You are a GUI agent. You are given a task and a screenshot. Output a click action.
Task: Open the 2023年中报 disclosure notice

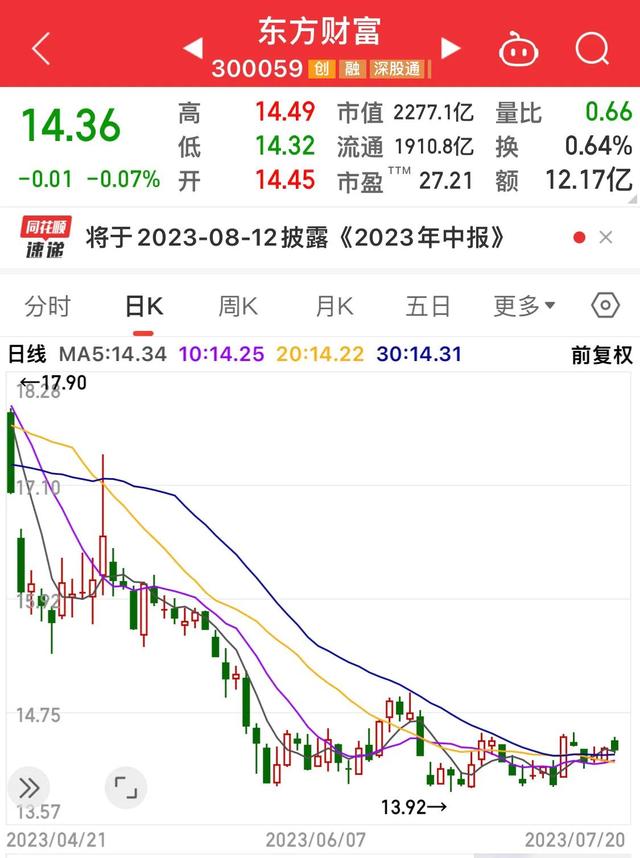(x=295, y=238)
